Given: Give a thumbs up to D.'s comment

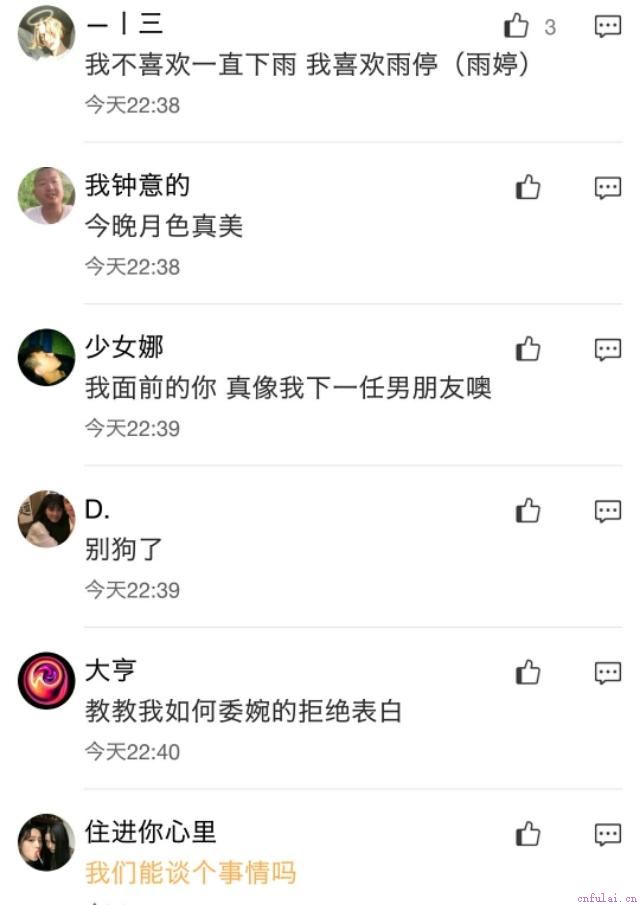Looking at the screenshot, I should (x=528, y=511).
